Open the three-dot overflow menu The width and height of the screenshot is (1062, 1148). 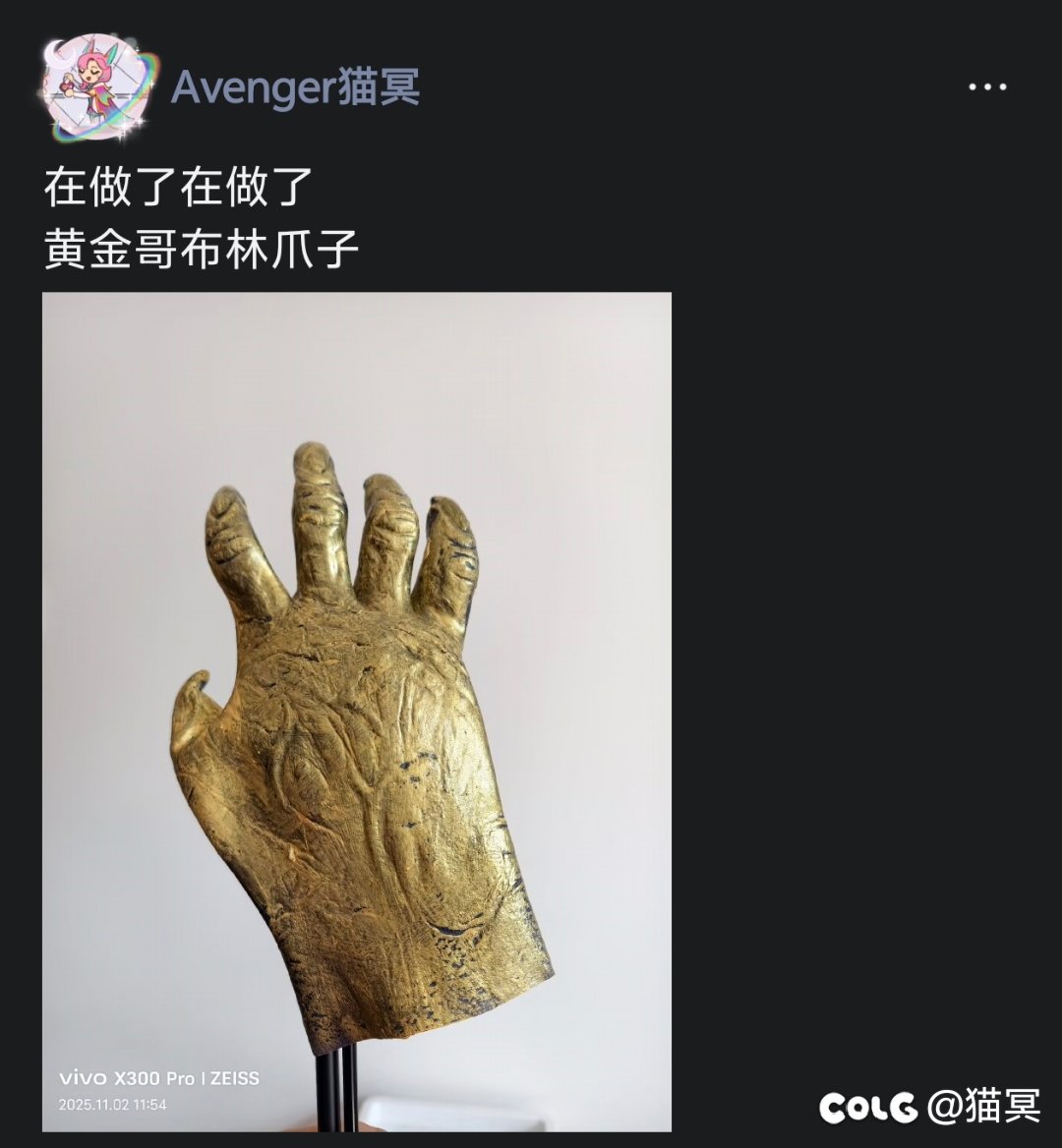[x=987, y=86]
